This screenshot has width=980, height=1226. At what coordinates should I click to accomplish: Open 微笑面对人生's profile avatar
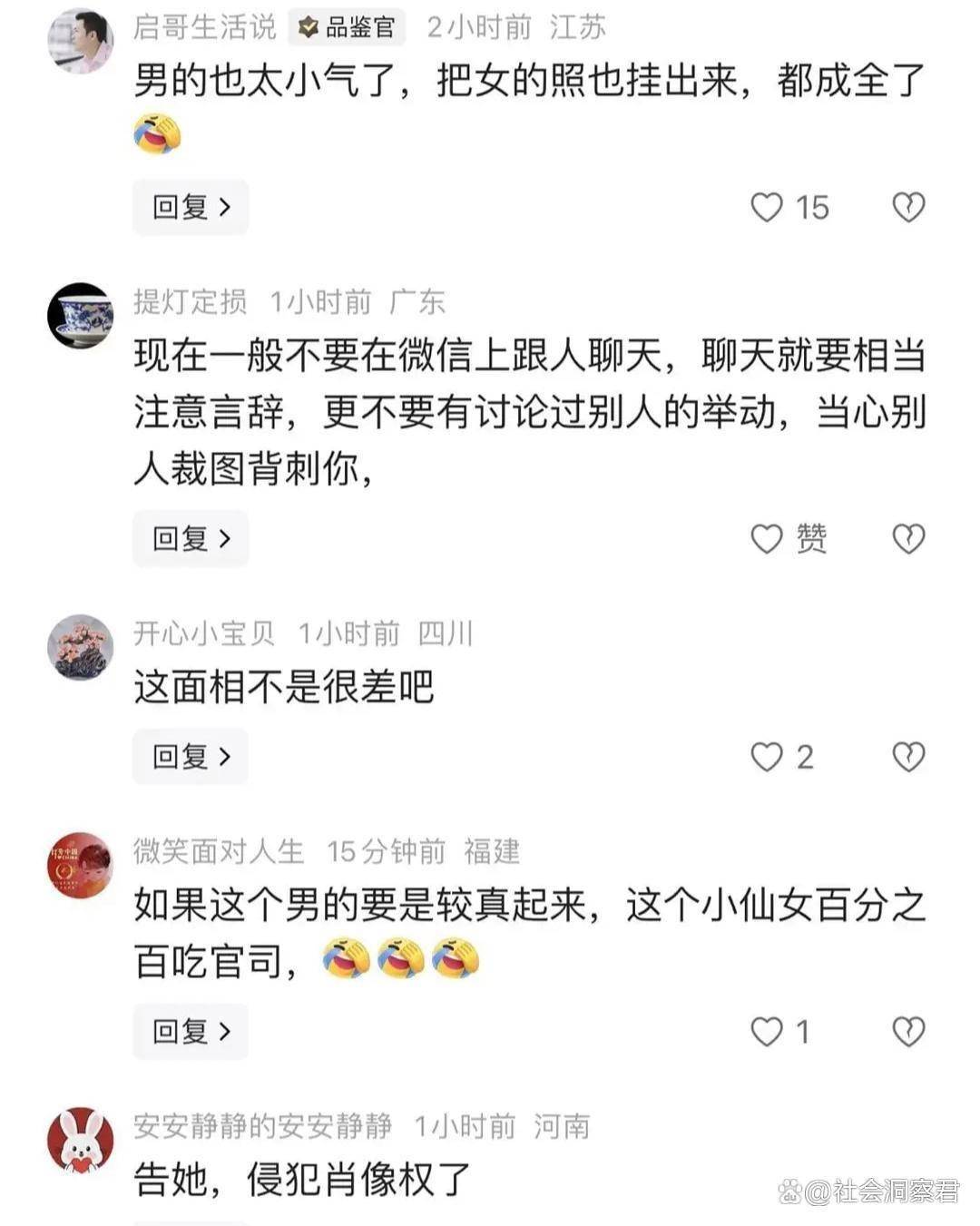[x=80, y=864]
